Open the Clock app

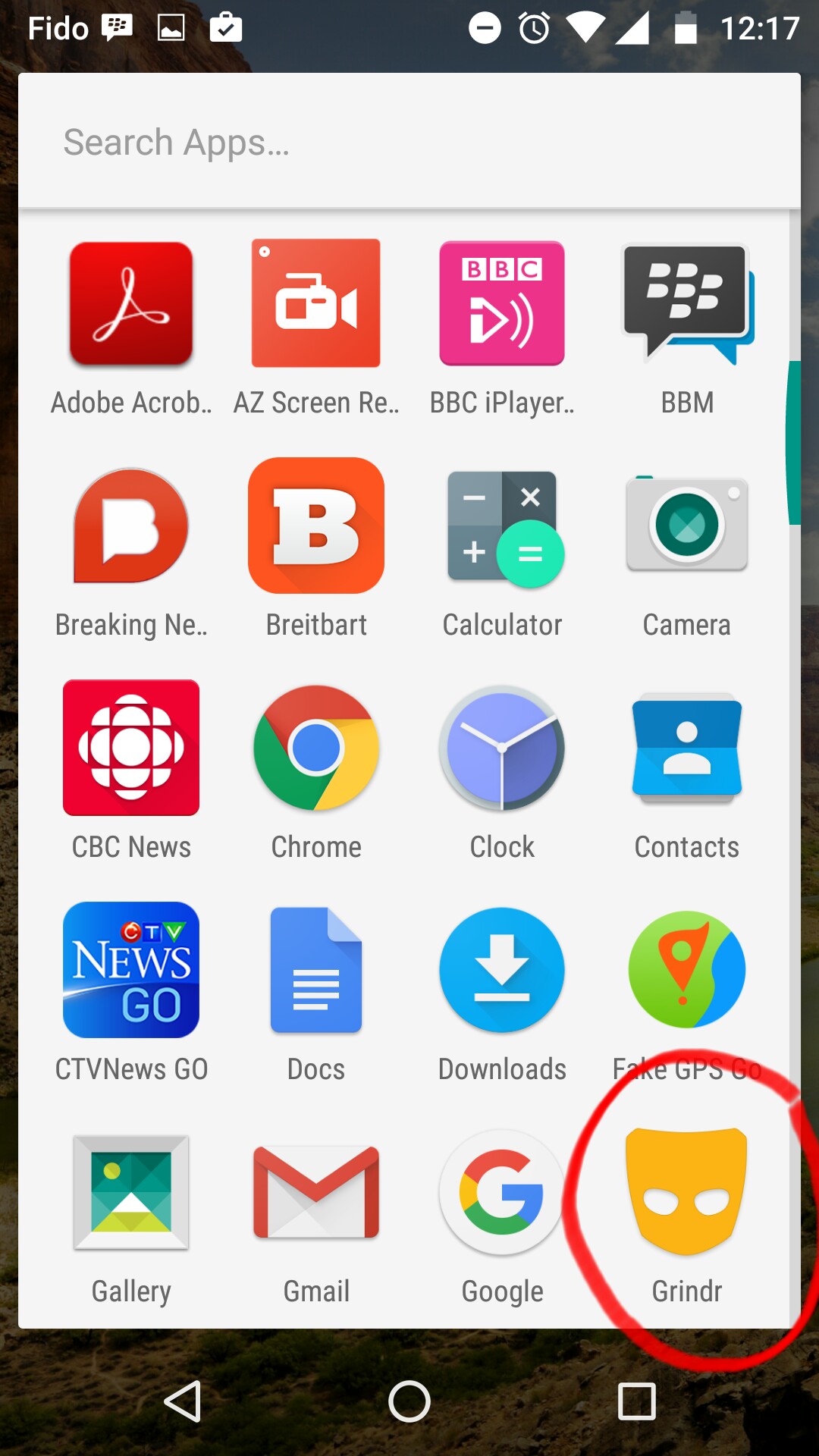[501, 748]
